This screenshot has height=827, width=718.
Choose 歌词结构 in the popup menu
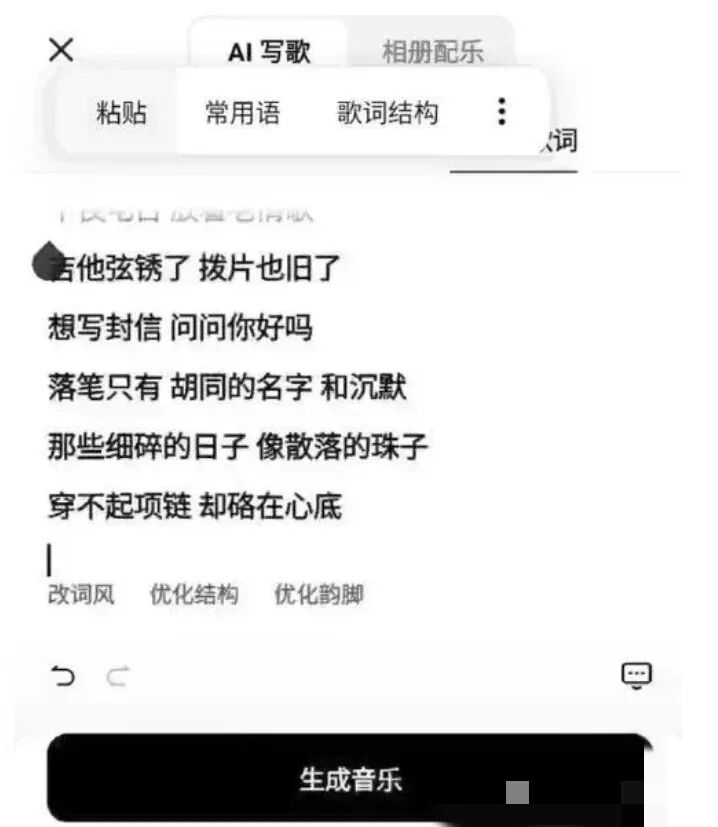[387, 113]
